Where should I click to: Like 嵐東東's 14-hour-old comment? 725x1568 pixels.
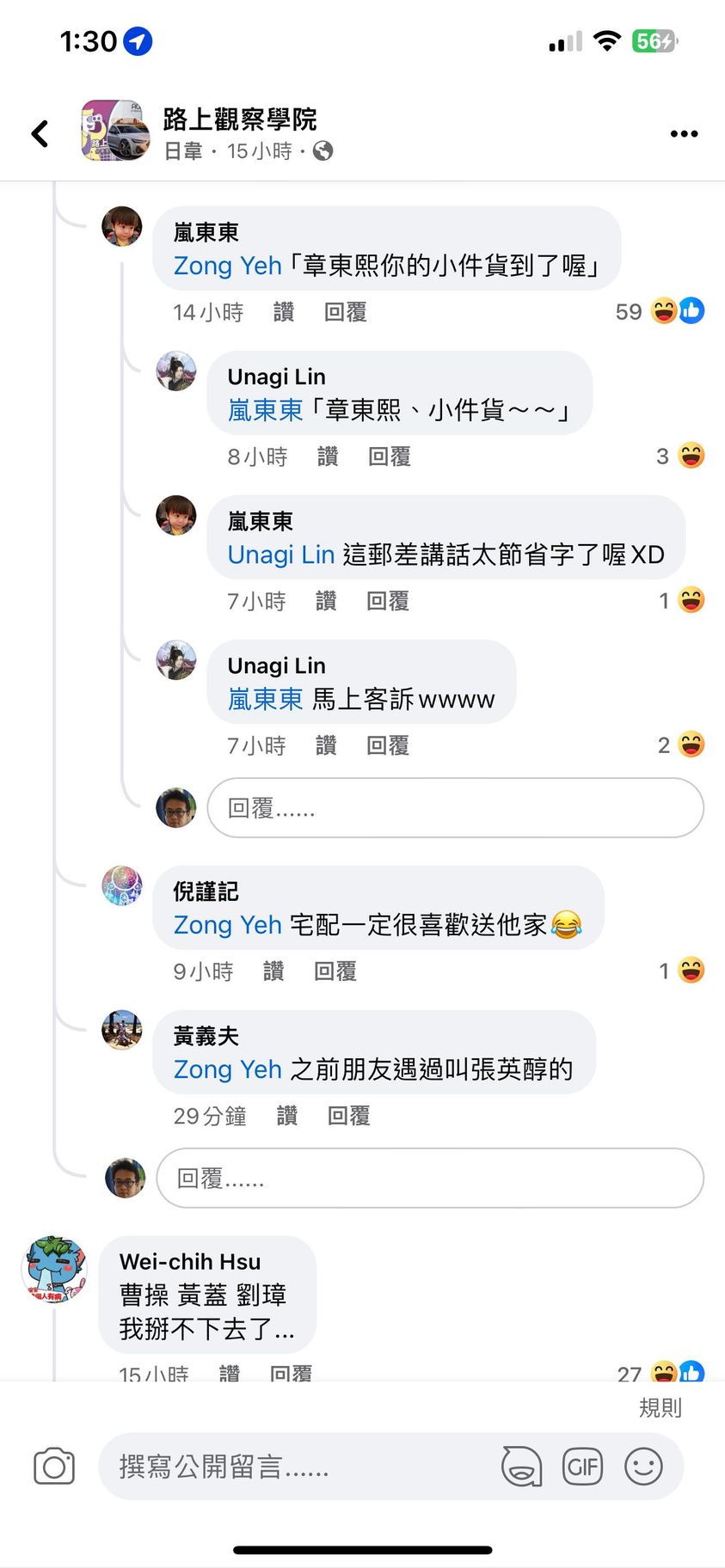point(284,312)
